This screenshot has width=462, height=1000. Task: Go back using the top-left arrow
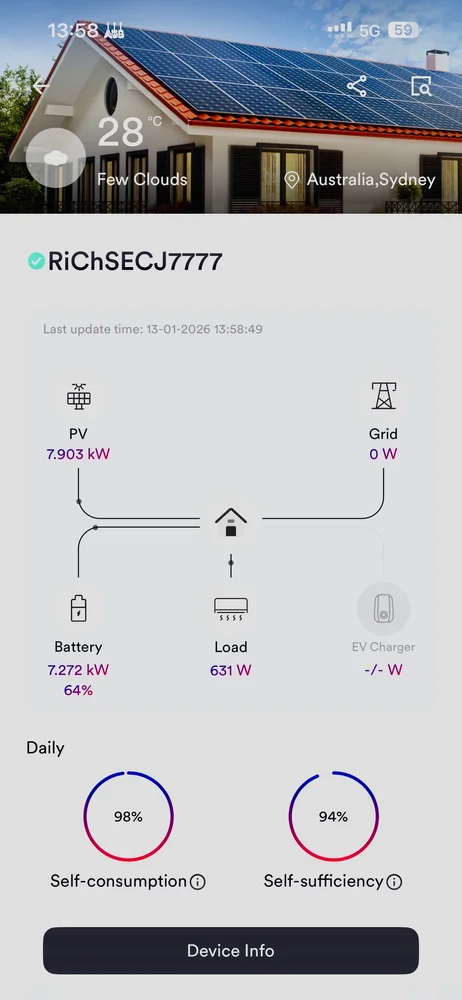(x=41, y=86)
